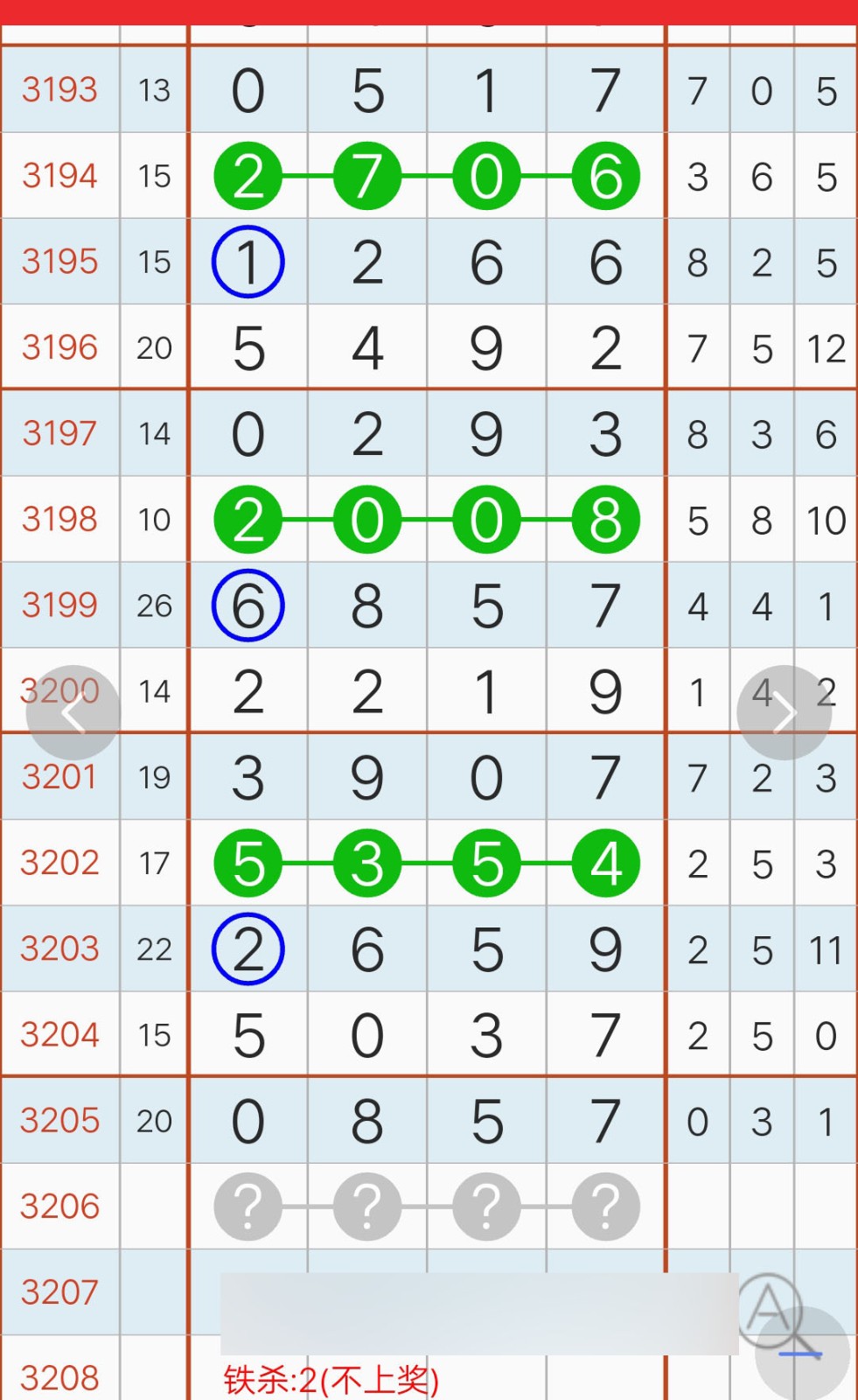This screenshot has width=858, height=1400.
Task: Tap the round button with the blue minus line
Action: pos(802,1354)
